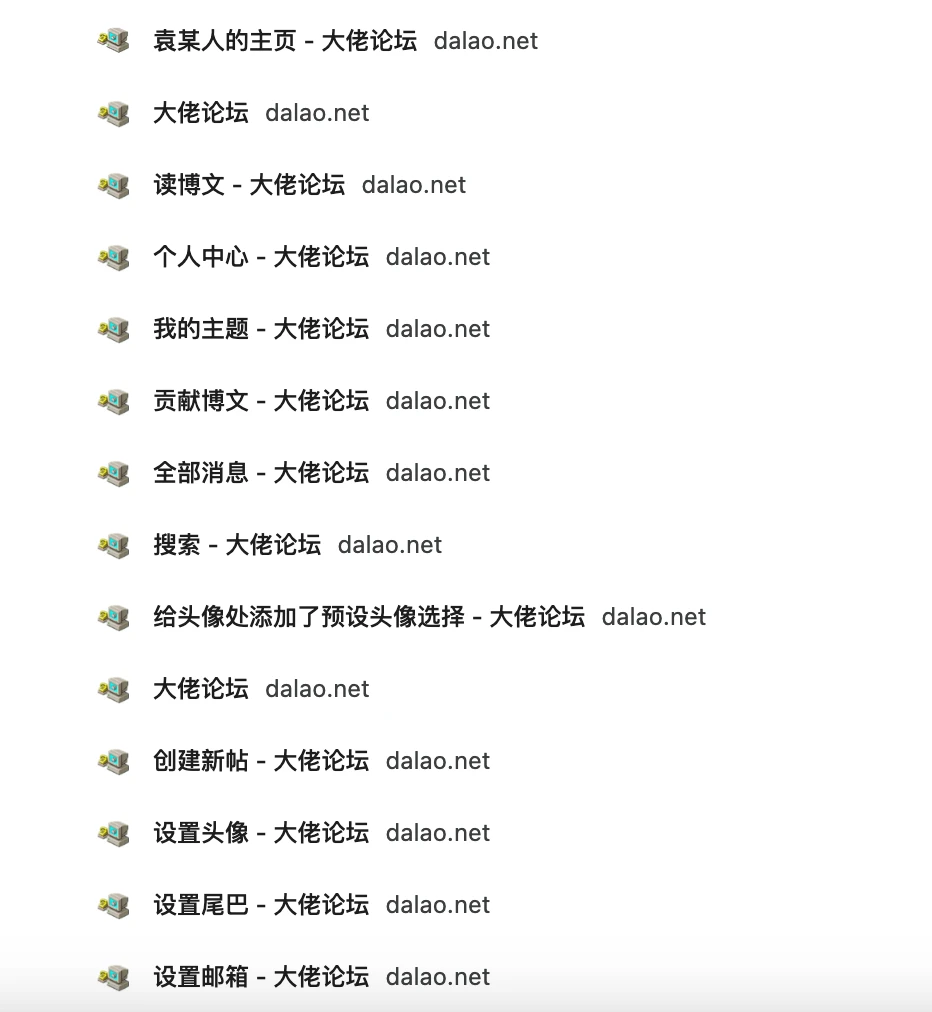The image size is (932, 1012).
Task: Select the 搜索 - 大佬论坛 entry
Action: [237, 545]
